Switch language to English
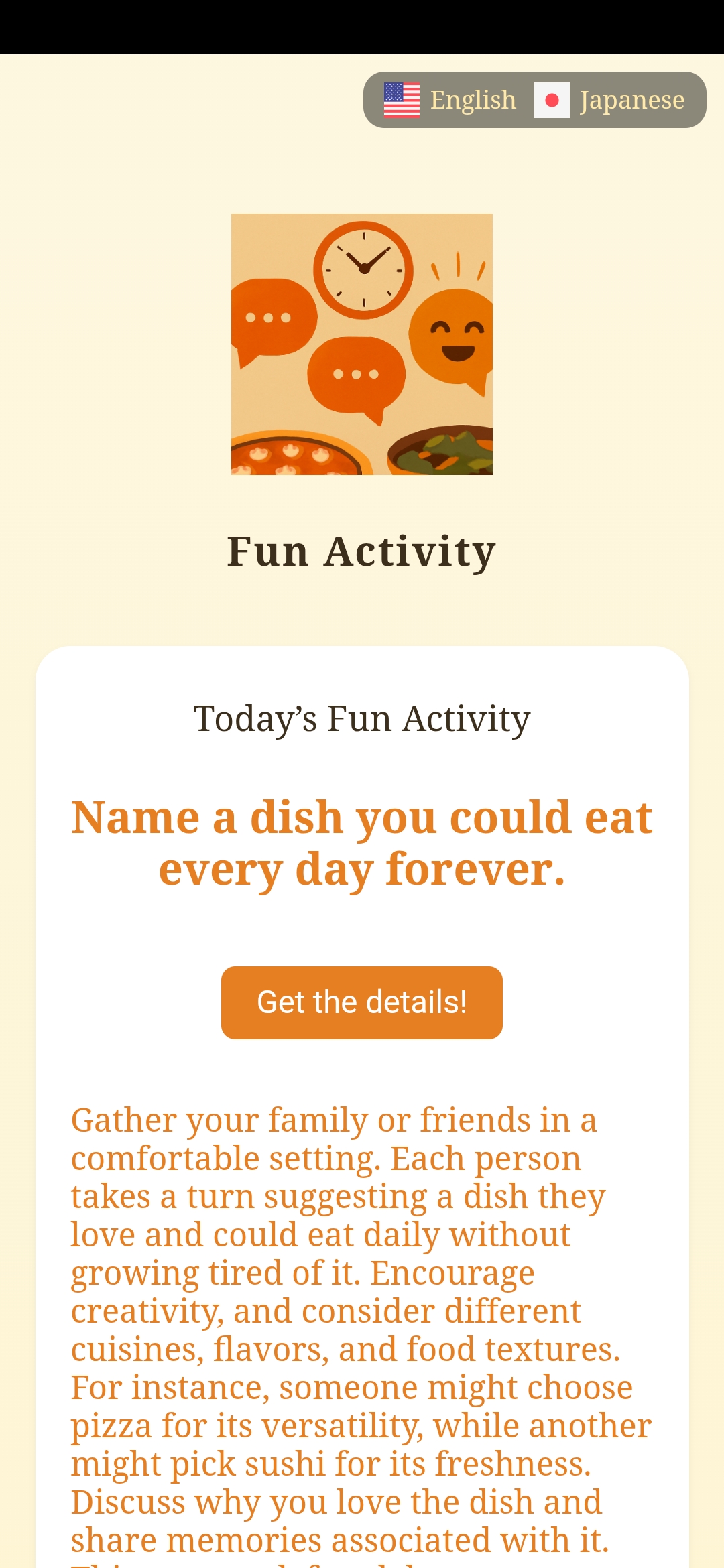Image resolution: width=724 pixels, height=1568 pixels. (450, 100)
